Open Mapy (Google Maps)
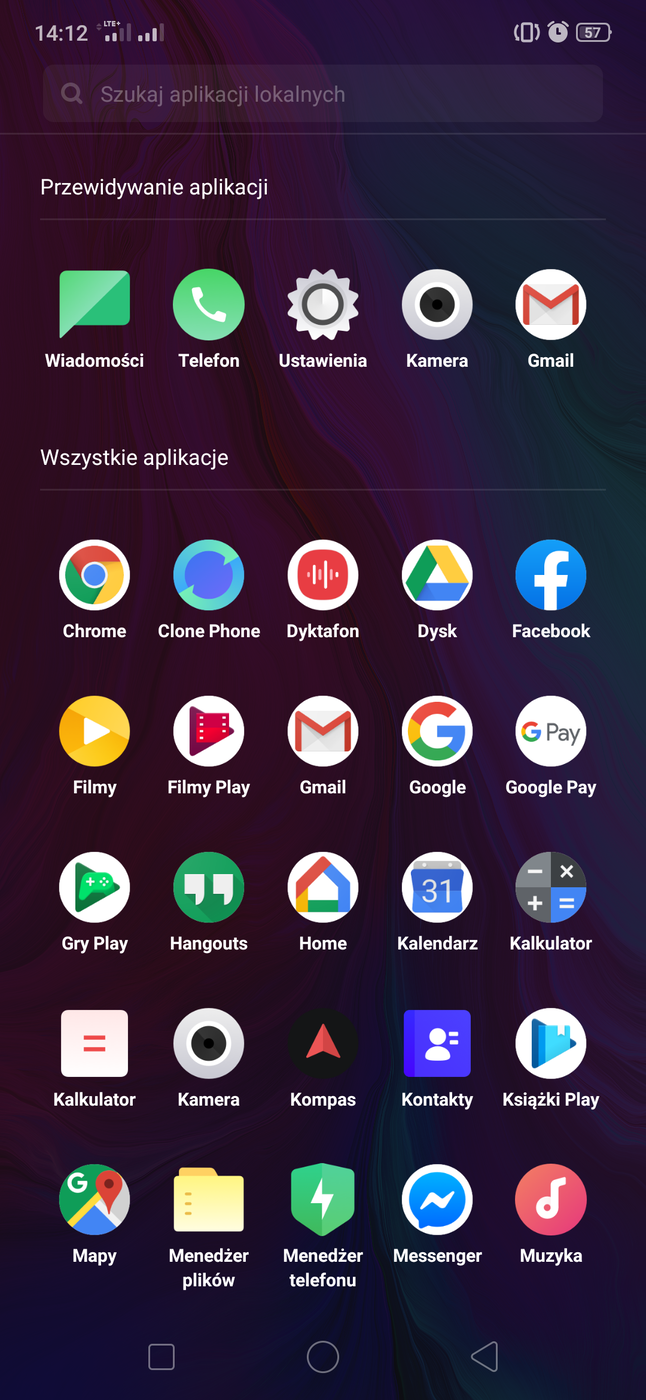Image resolution: width=646 pixels, height=1400 pixels. click(x=94, y=1199)
